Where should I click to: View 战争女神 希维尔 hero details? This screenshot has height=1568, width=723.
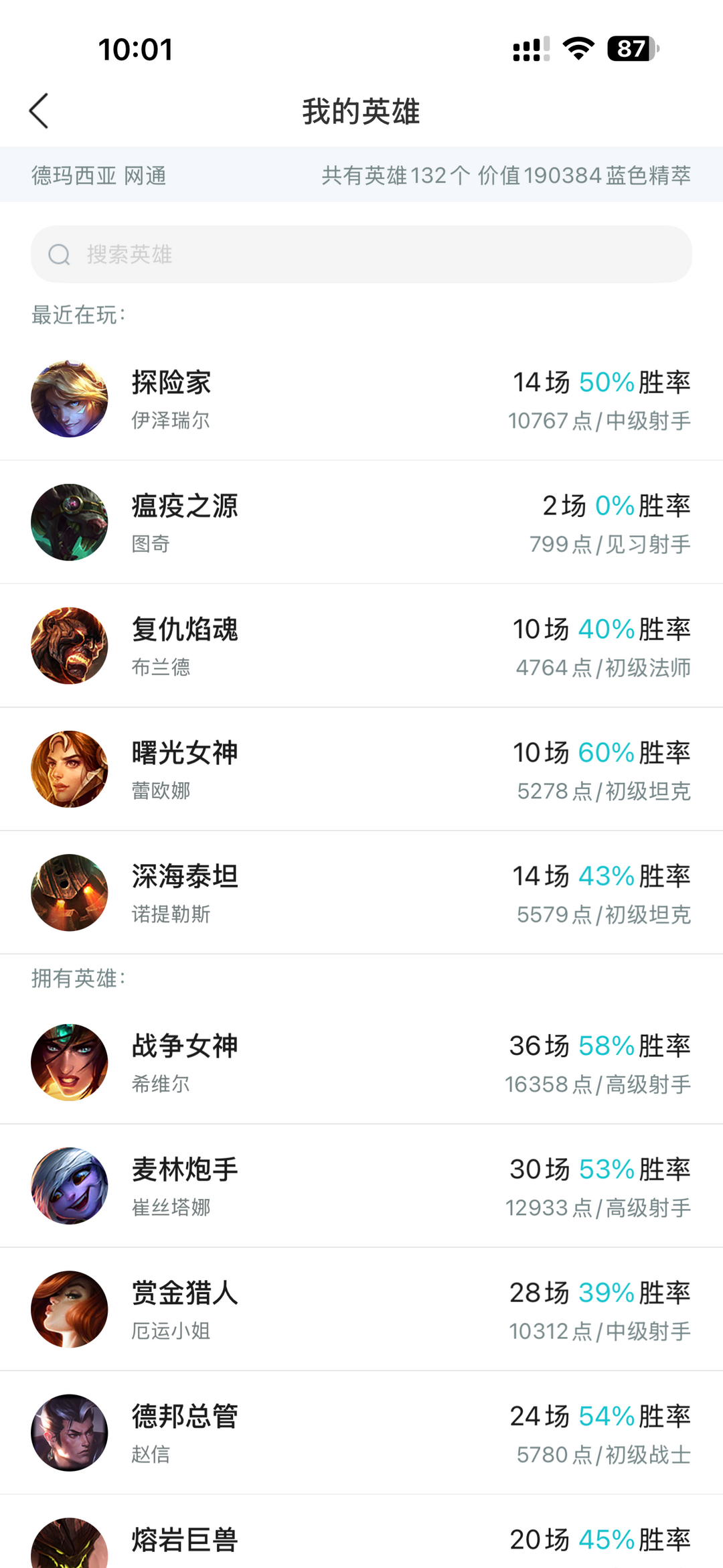tap(361, 1063)
